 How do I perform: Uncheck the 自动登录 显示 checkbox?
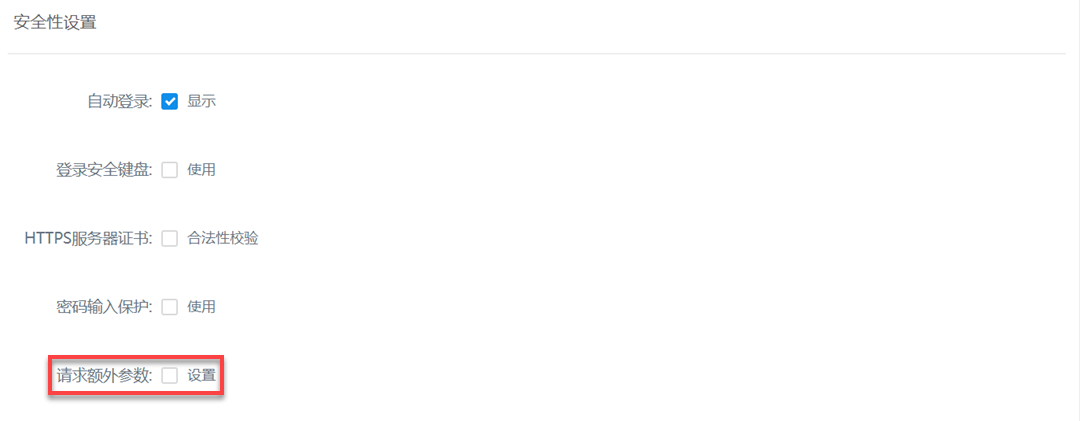(x=170, y=101)
